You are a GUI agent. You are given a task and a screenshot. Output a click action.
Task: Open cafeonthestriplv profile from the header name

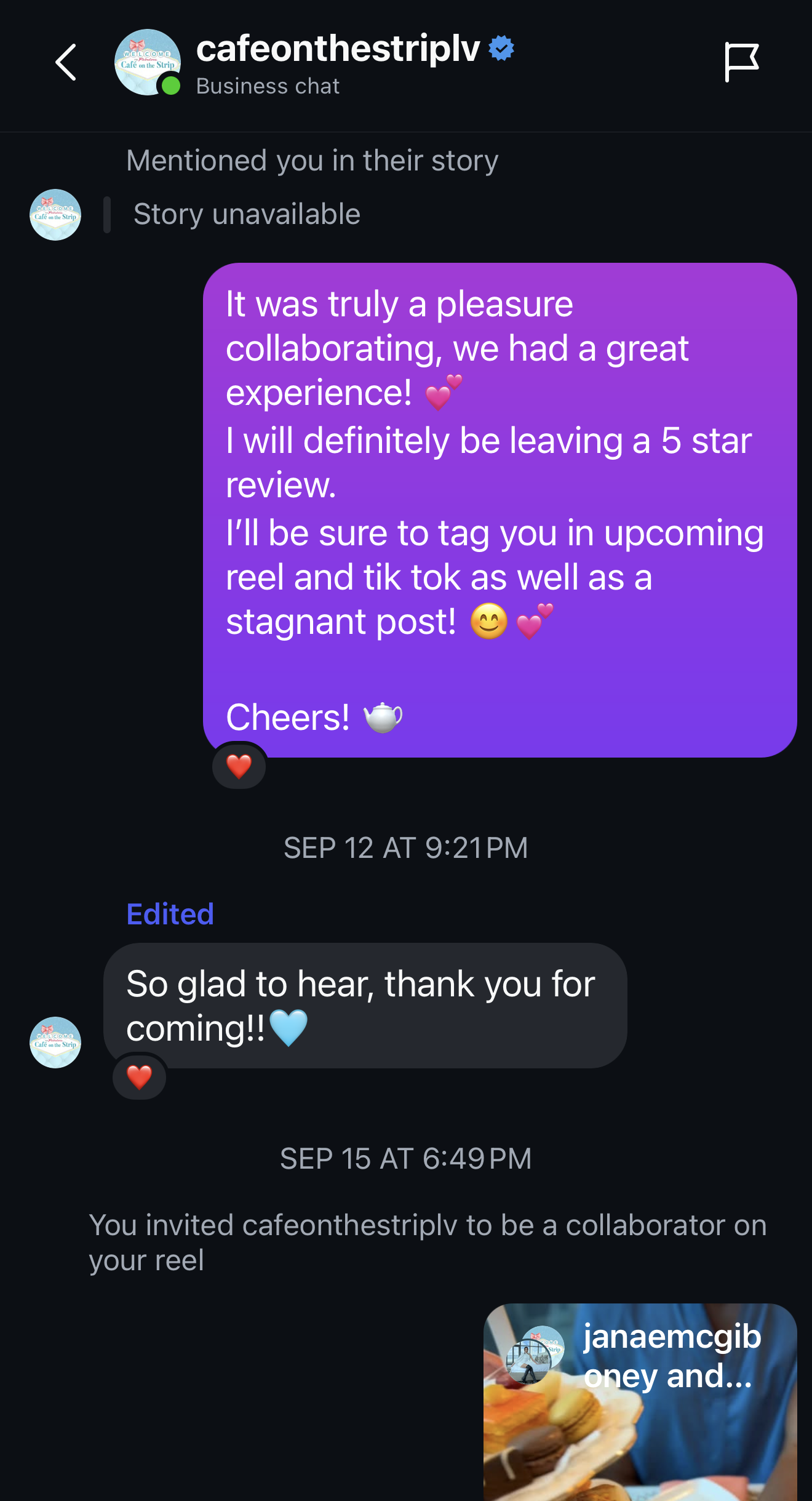pyautogui.click(x=338, y=49)
